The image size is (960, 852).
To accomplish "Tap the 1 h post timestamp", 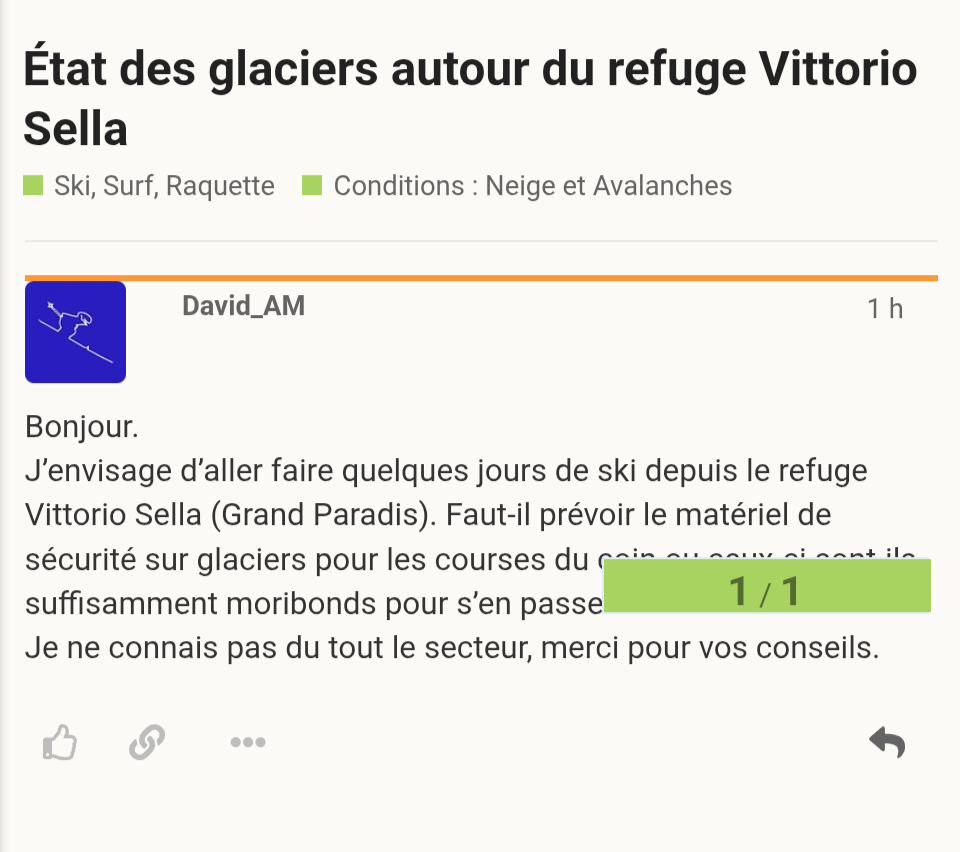I will pyautogui.click(x=885, y=308).
